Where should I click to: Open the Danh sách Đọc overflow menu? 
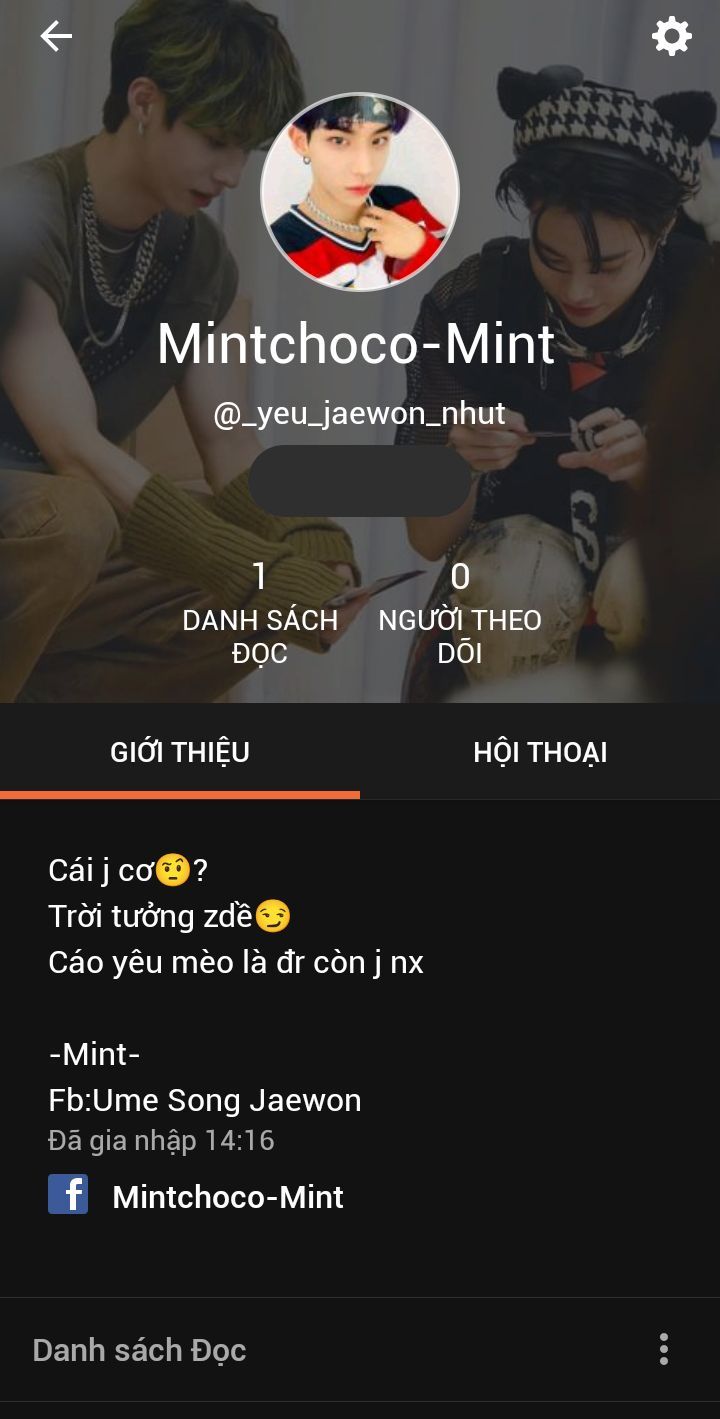tap(663, 1349)
